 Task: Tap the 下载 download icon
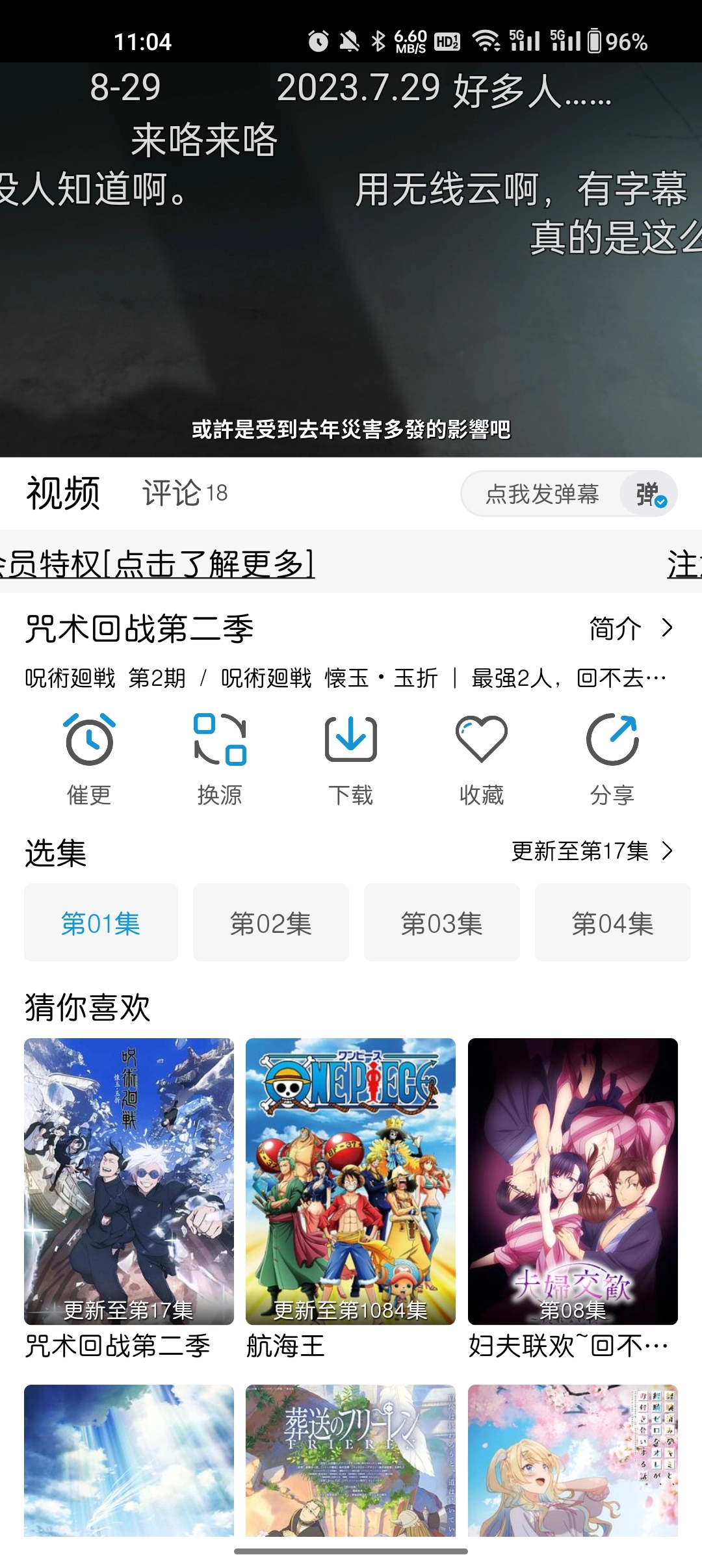350,740
